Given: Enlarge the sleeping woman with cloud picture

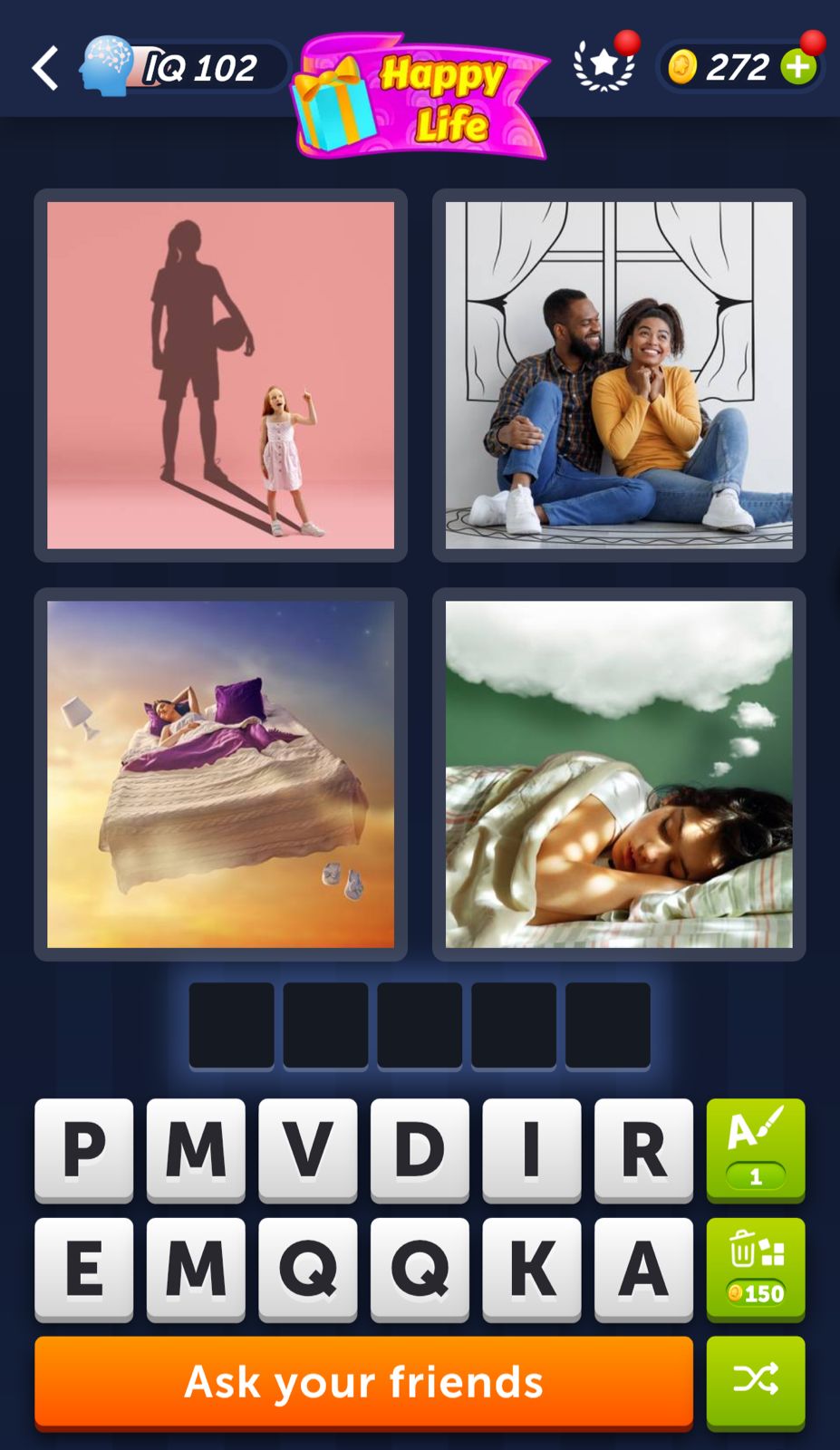Looking at the screenshot, I should click(x=619, y=774).
